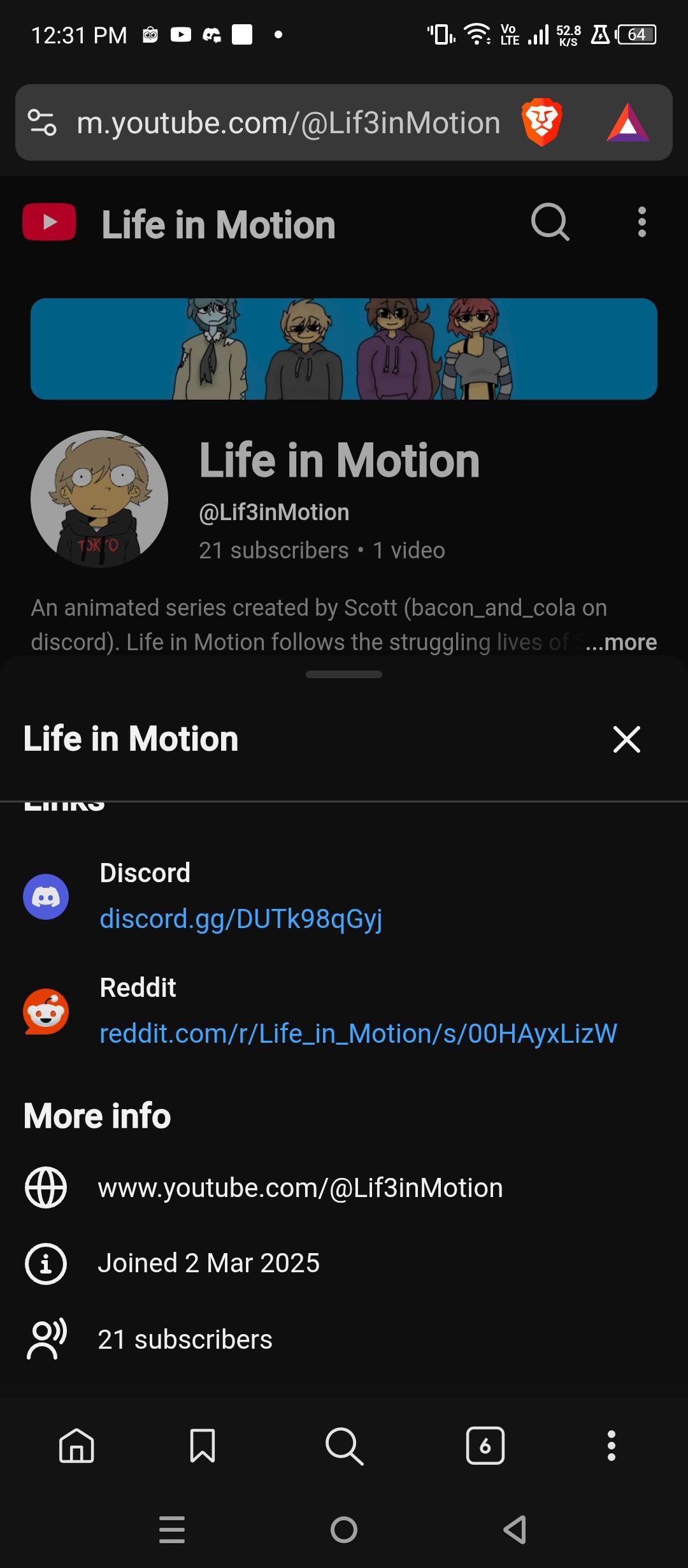Go to the browser home page
The image size is (688, 1568).
click(x=76, y=1446)
